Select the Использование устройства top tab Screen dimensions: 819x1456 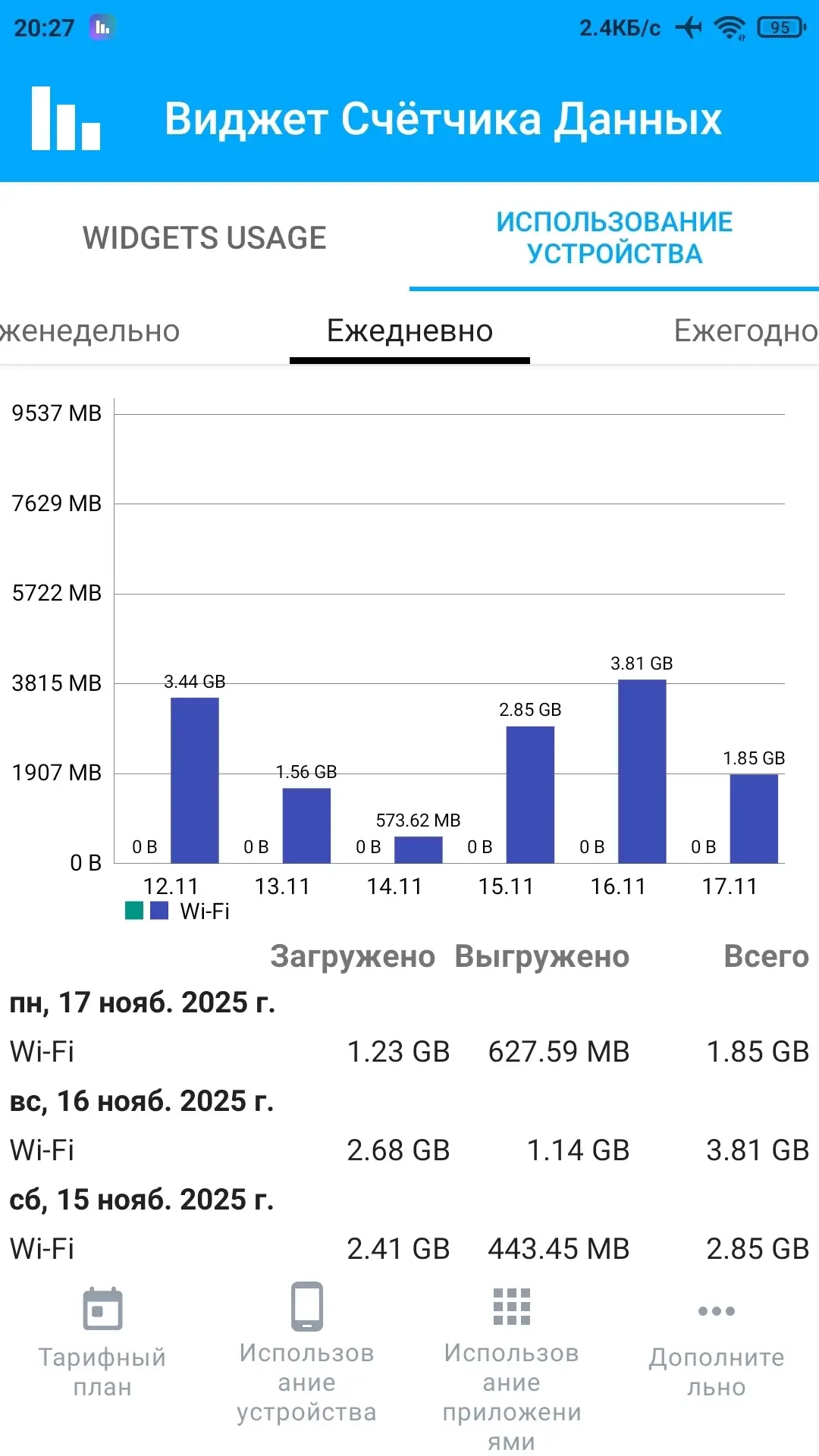pos(614,237)
